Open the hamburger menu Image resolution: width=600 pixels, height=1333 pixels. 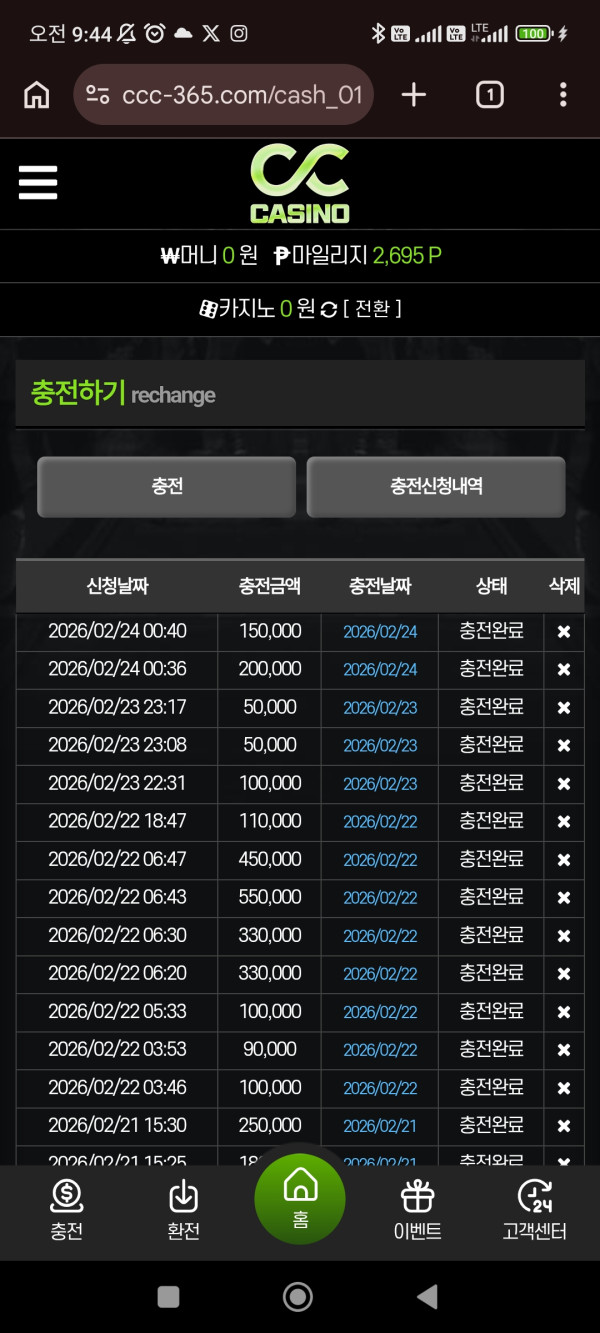click(x=38, y=183)
